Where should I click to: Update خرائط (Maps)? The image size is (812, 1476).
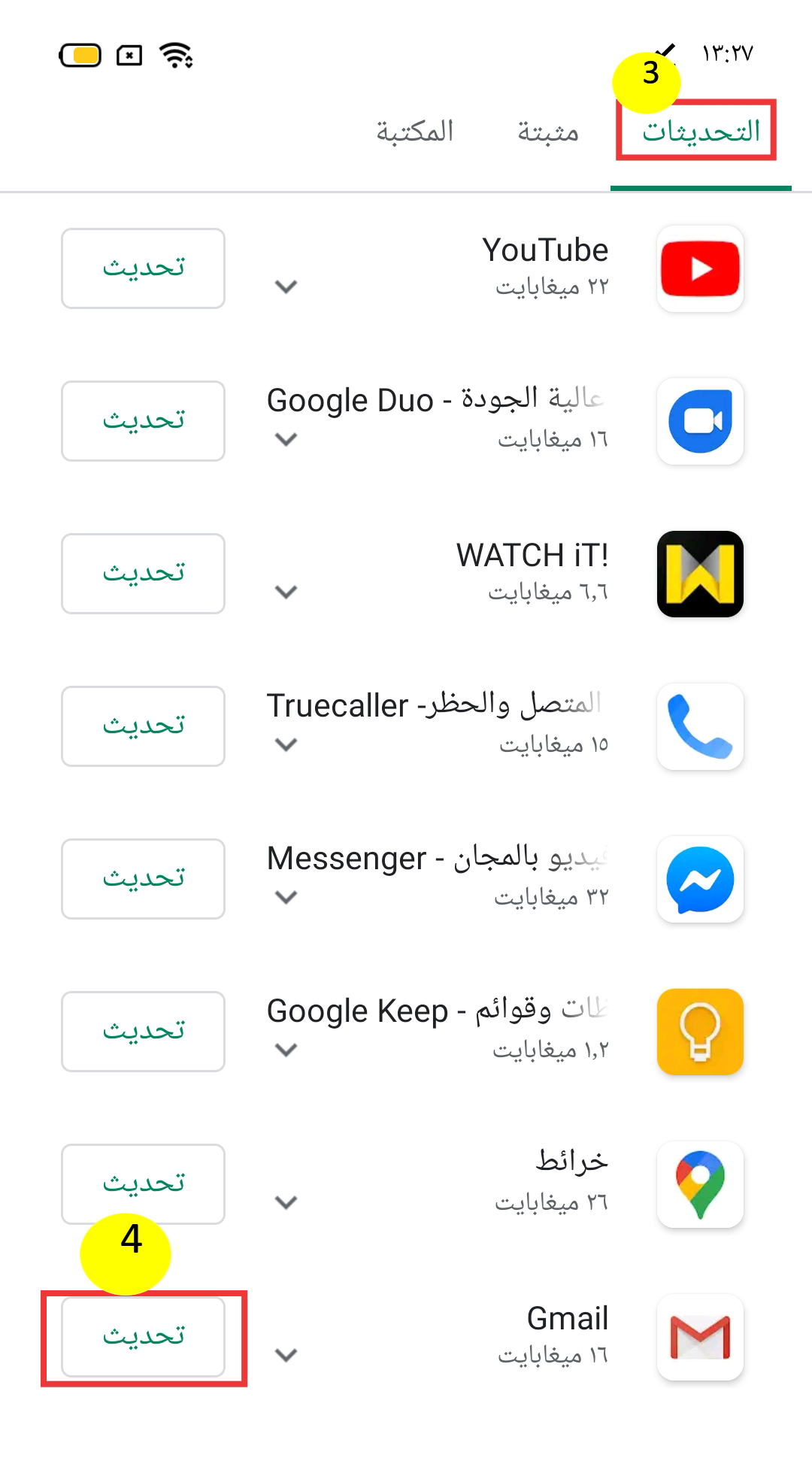(143, 1184)
